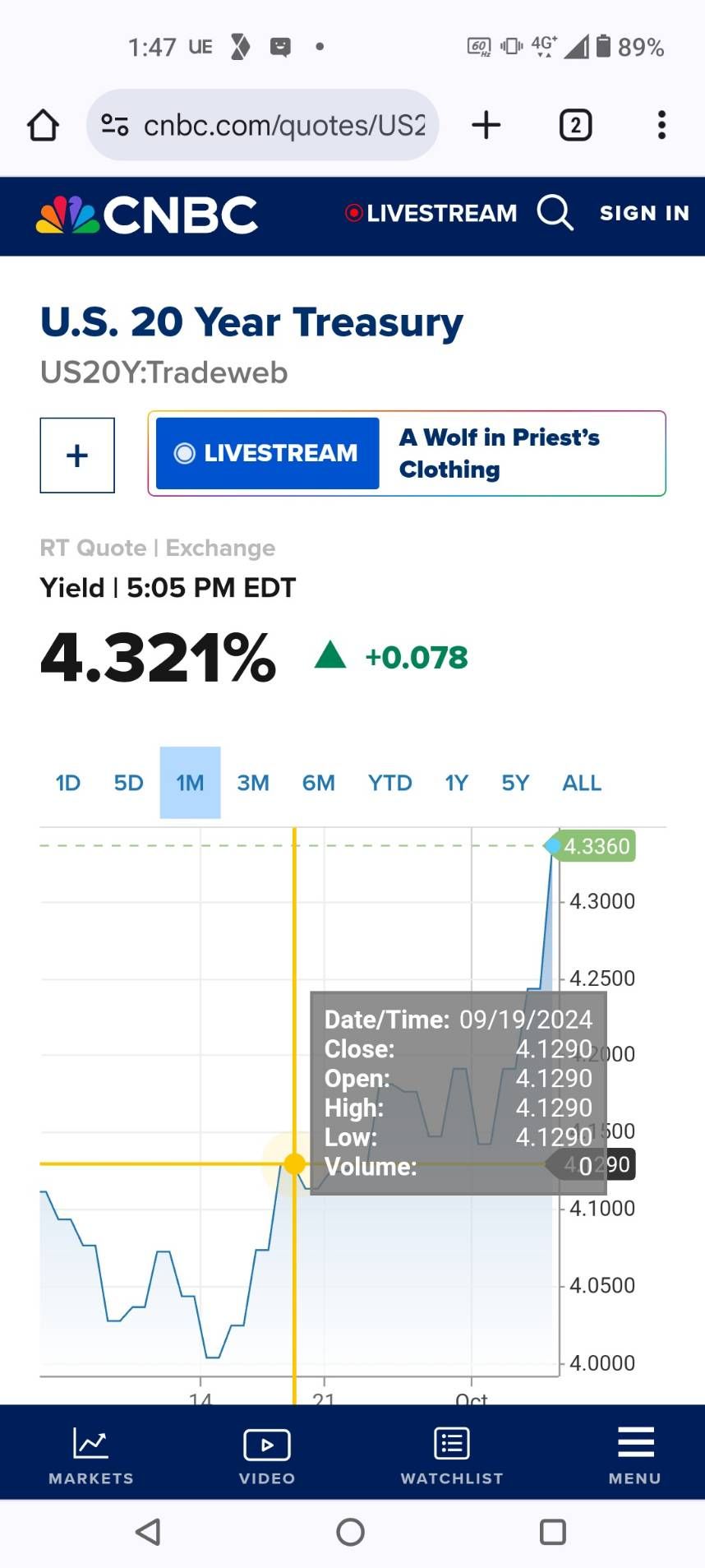Select the 3M chart range
The height and width of the screenshot is (1568, 705).
253,783
